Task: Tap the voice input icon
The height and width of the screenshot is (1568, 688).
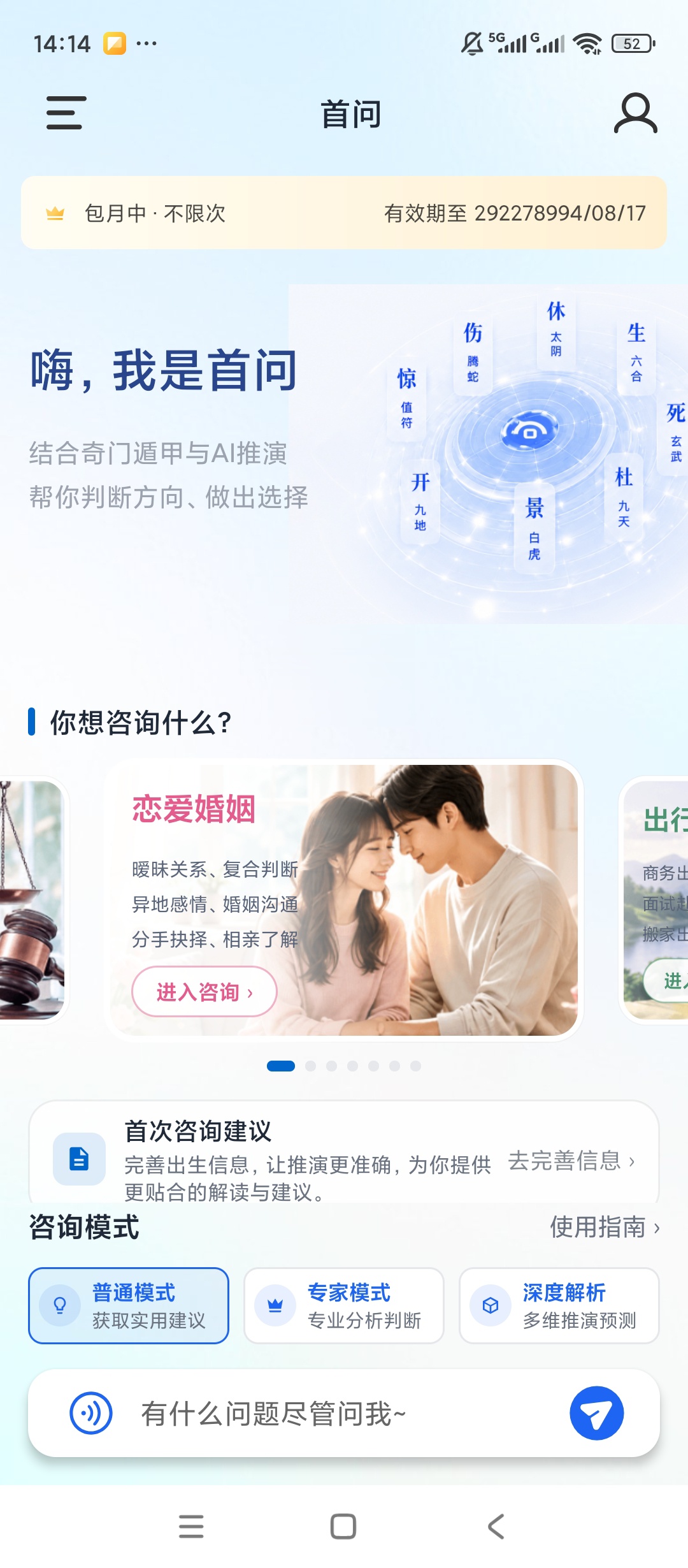Action: (91, 1413)
